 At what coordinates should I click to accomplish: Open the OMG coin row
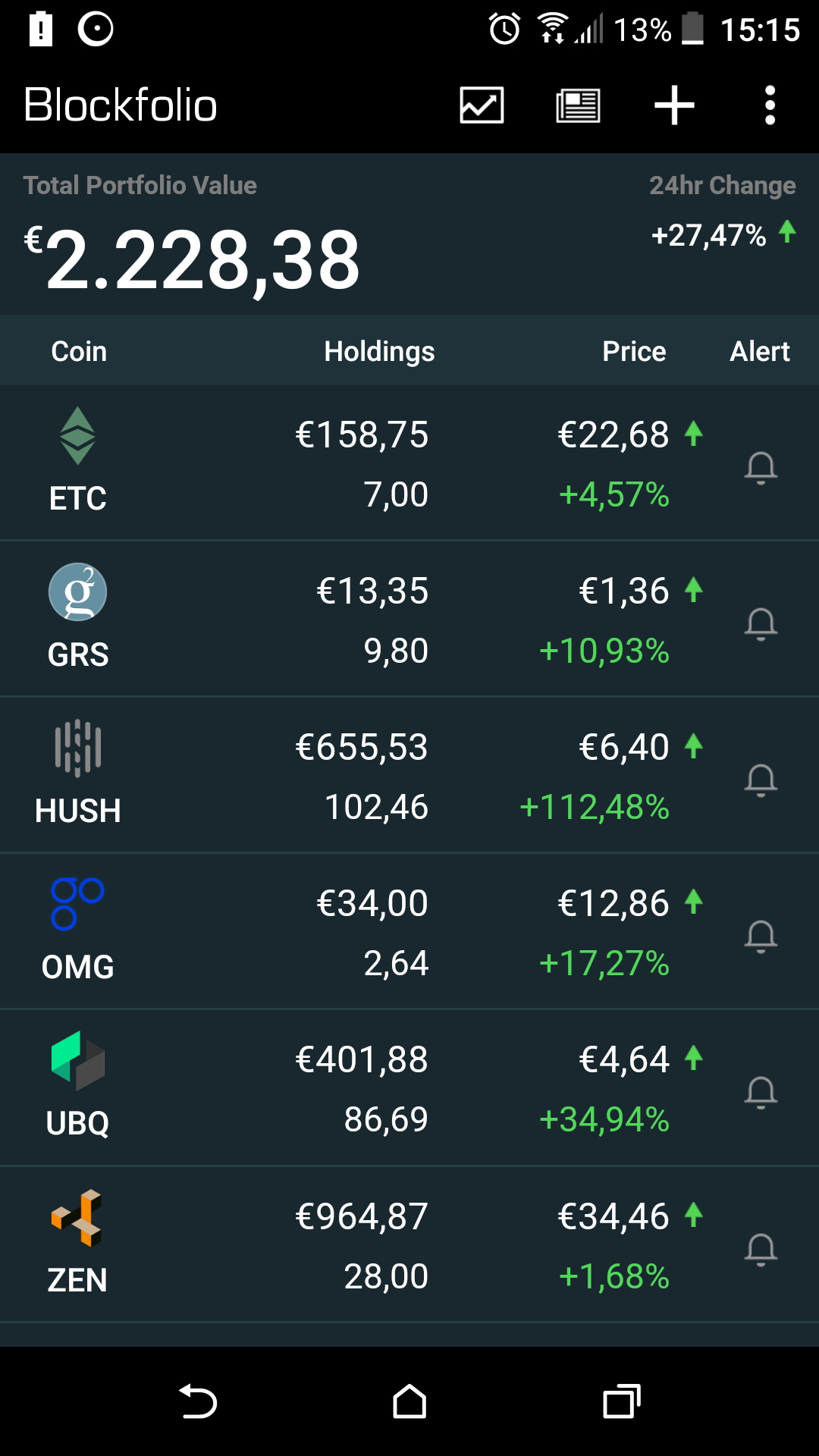pos(409,931)
